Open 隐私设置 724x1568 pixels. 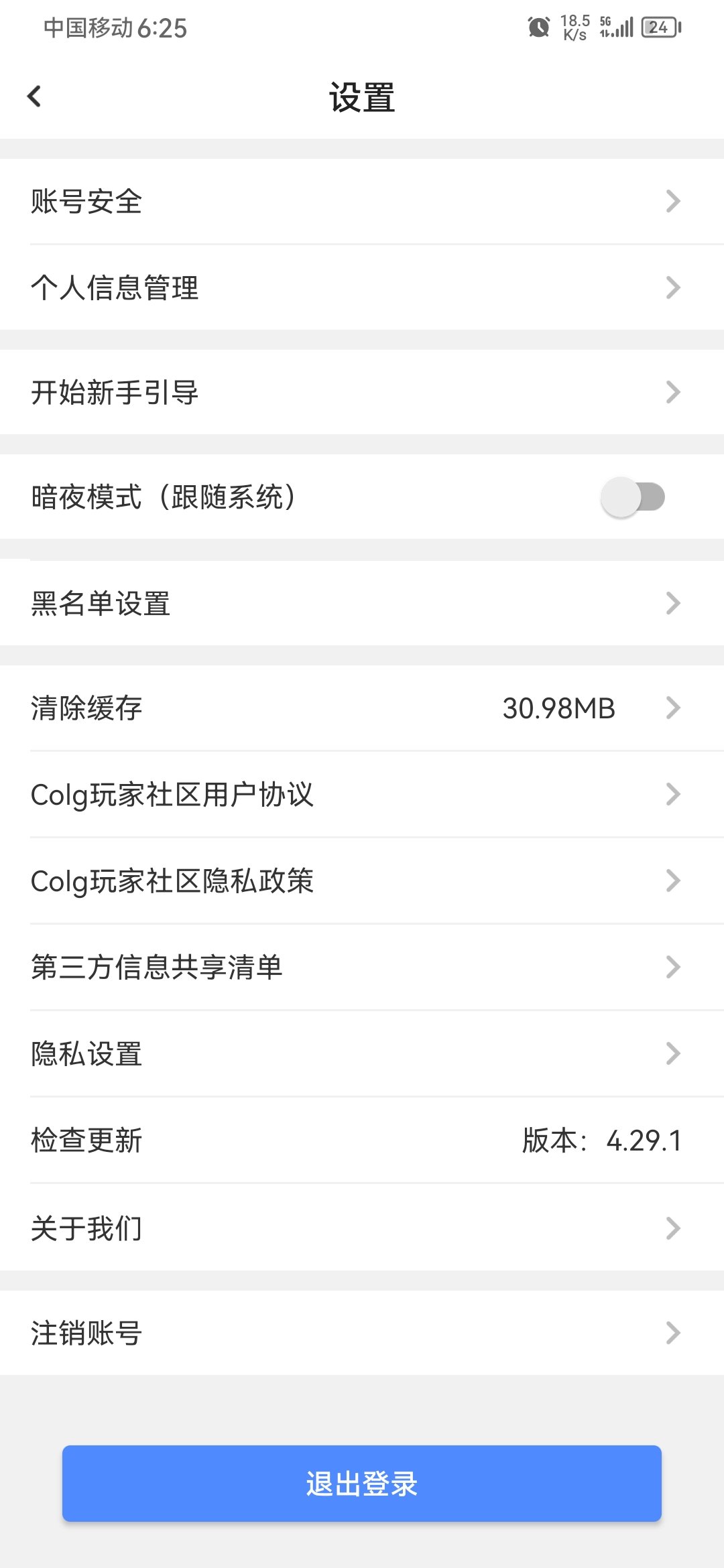click(362, 1053)
